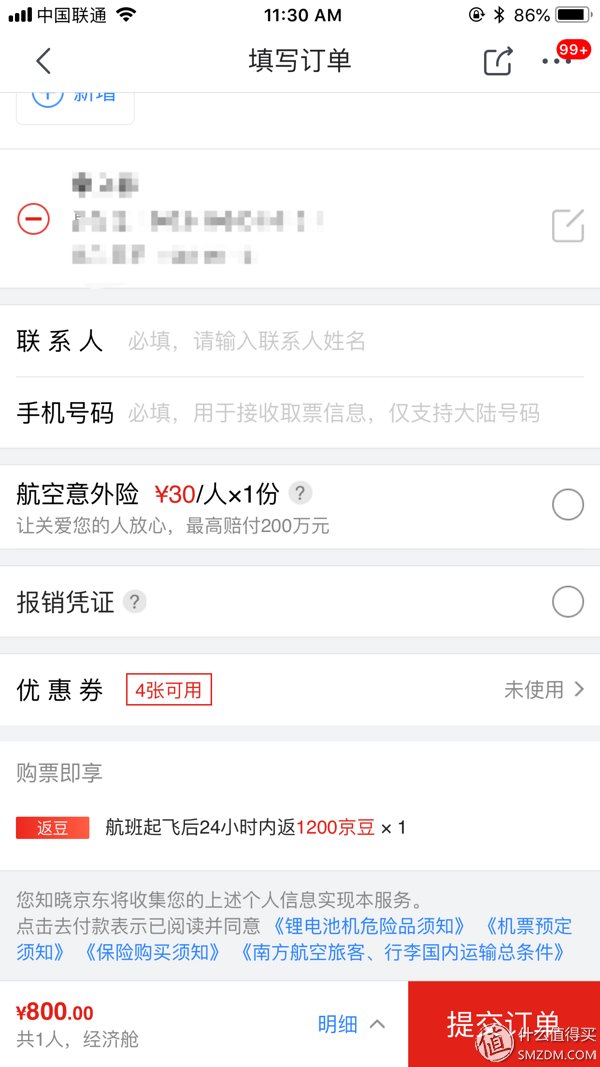The height and width of the screenshot is (1067, 600).
Task: Open the 南方航空 transport conditions link
Action: [x=405, y=951]
